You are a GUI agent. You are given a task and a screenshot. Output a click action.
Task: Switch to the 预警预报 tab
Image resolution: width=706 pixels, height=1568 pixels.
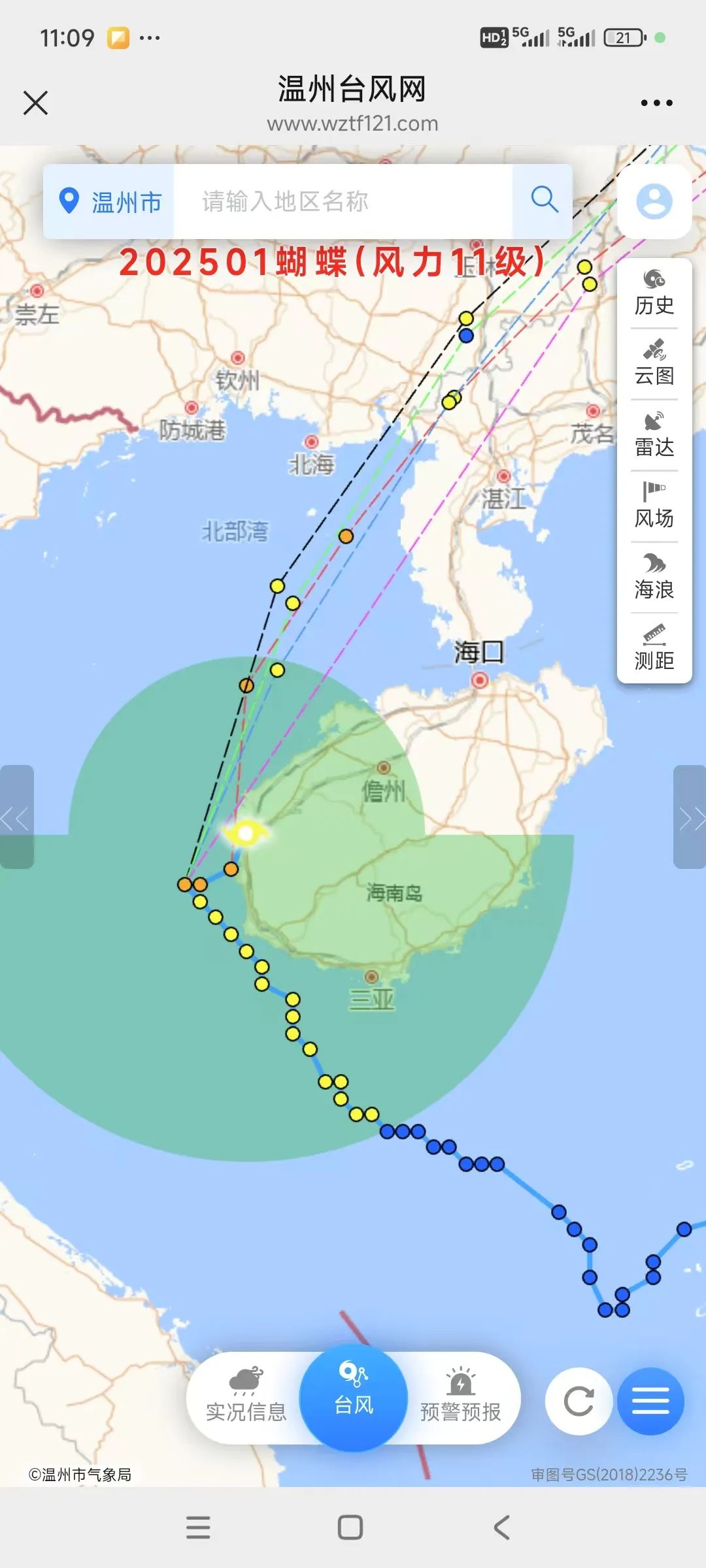tap(460, 1397)
